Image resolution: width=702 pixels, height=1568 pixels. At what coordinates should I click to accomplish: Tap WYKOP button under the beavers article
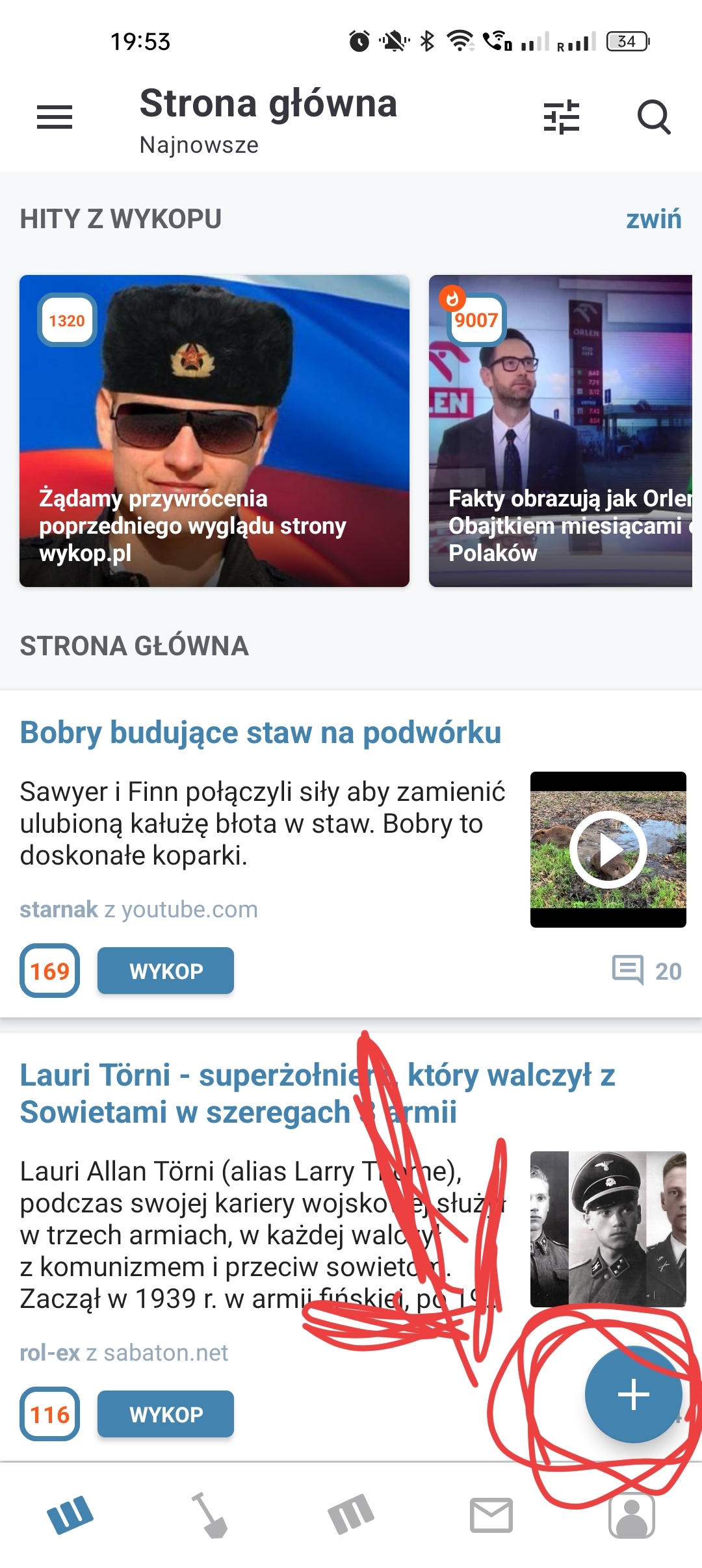[x=166, y=971]
